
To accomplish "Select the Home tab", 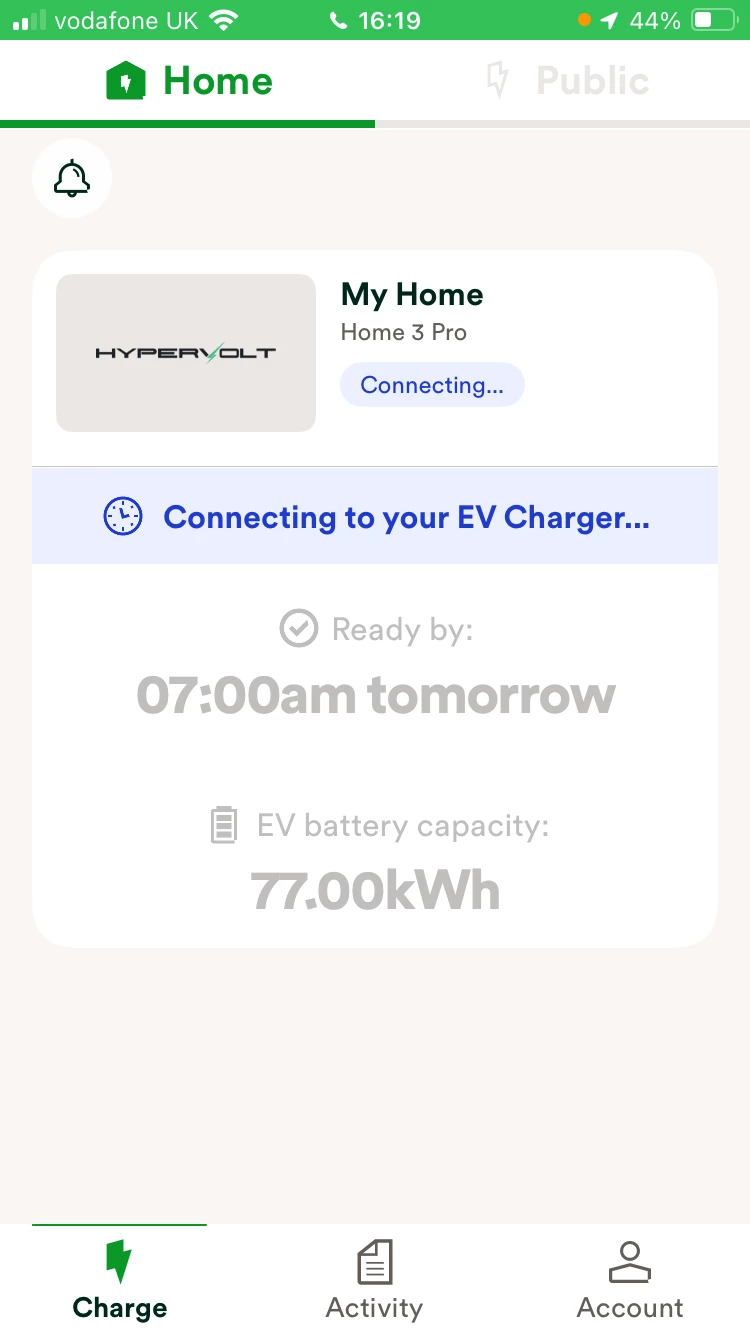I will 189,81.
